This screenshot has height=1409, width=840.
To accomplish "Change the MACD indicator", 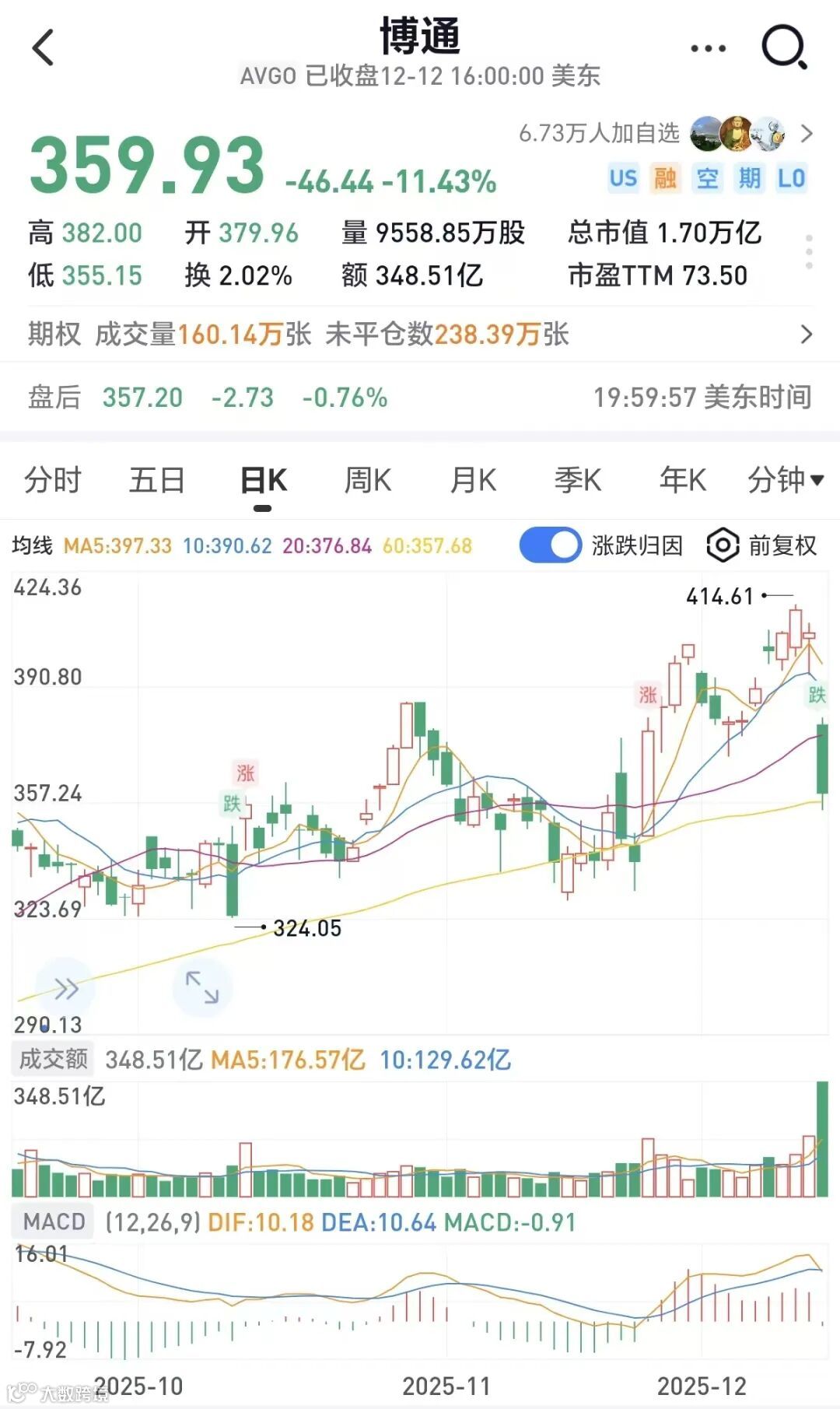I will [x=54, y=1221].
